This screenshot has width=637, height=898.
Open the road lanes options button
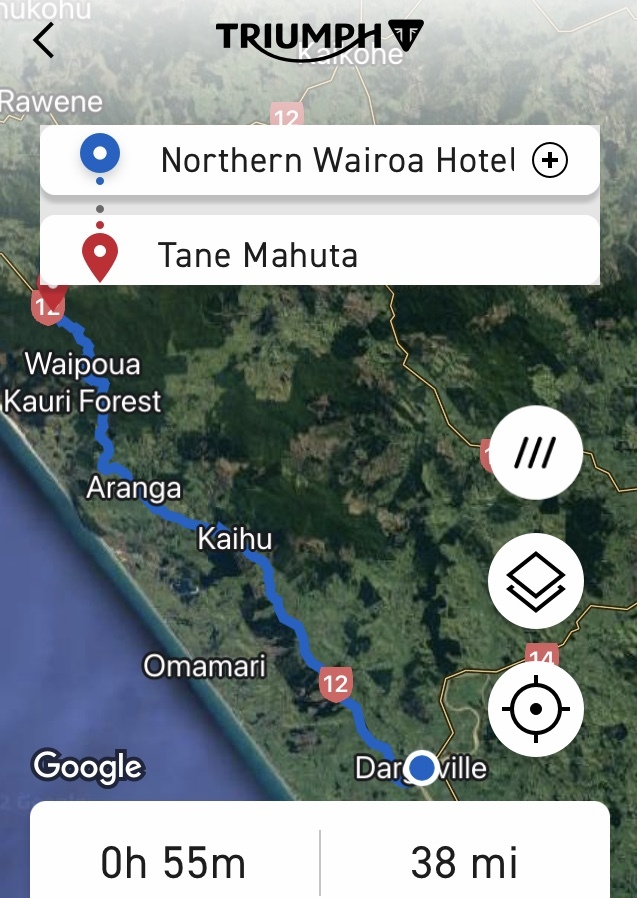535,454
